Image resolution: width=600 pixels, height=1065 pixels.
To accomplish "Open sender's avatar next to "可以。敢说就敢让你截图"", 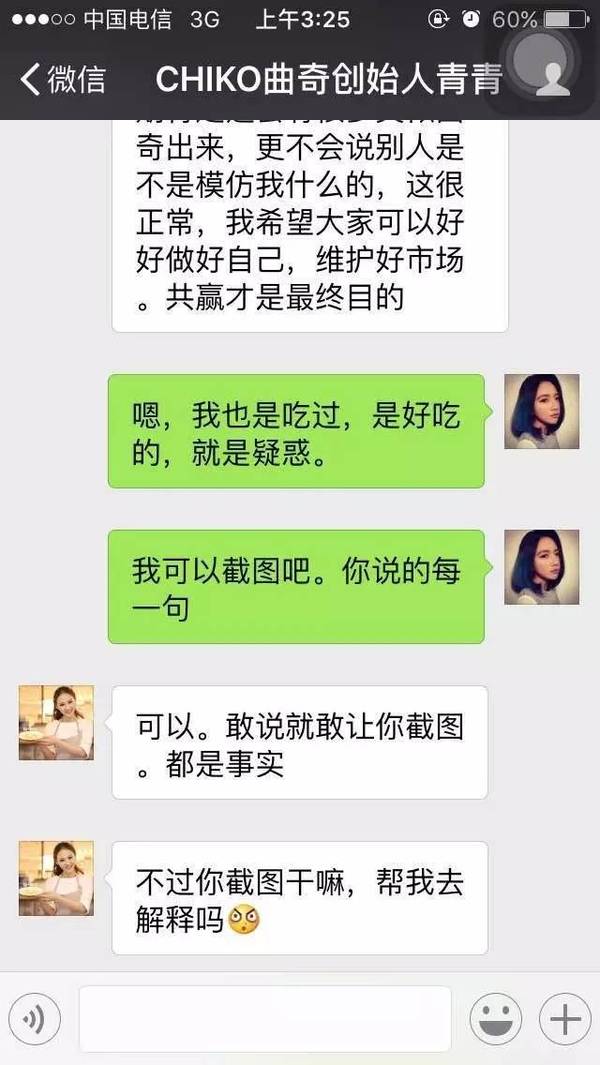I will (x=56, y=722).
